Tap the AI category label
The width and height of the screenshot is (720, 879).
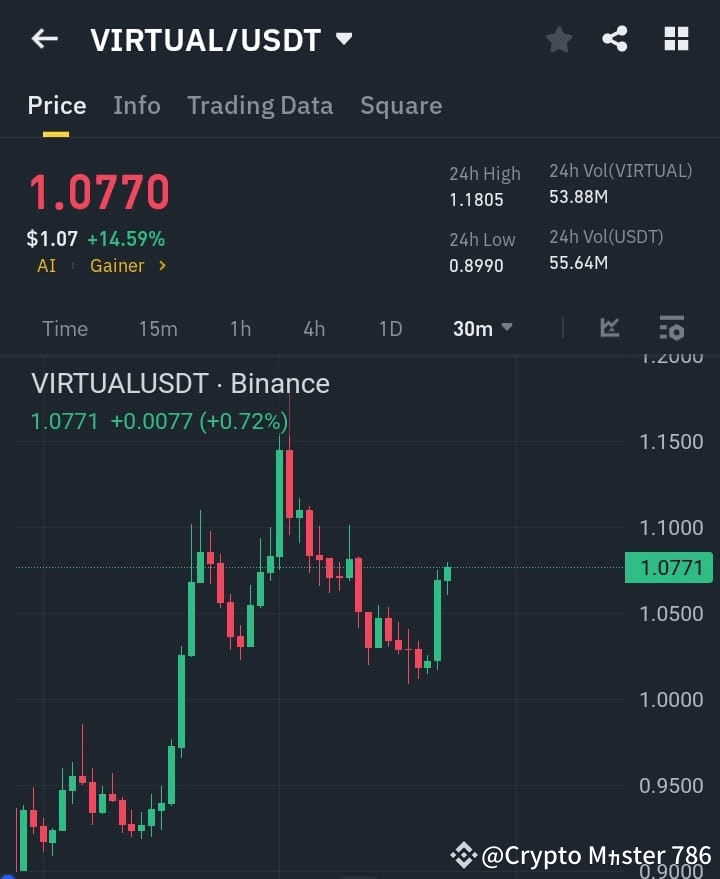(x=46, y=266)
